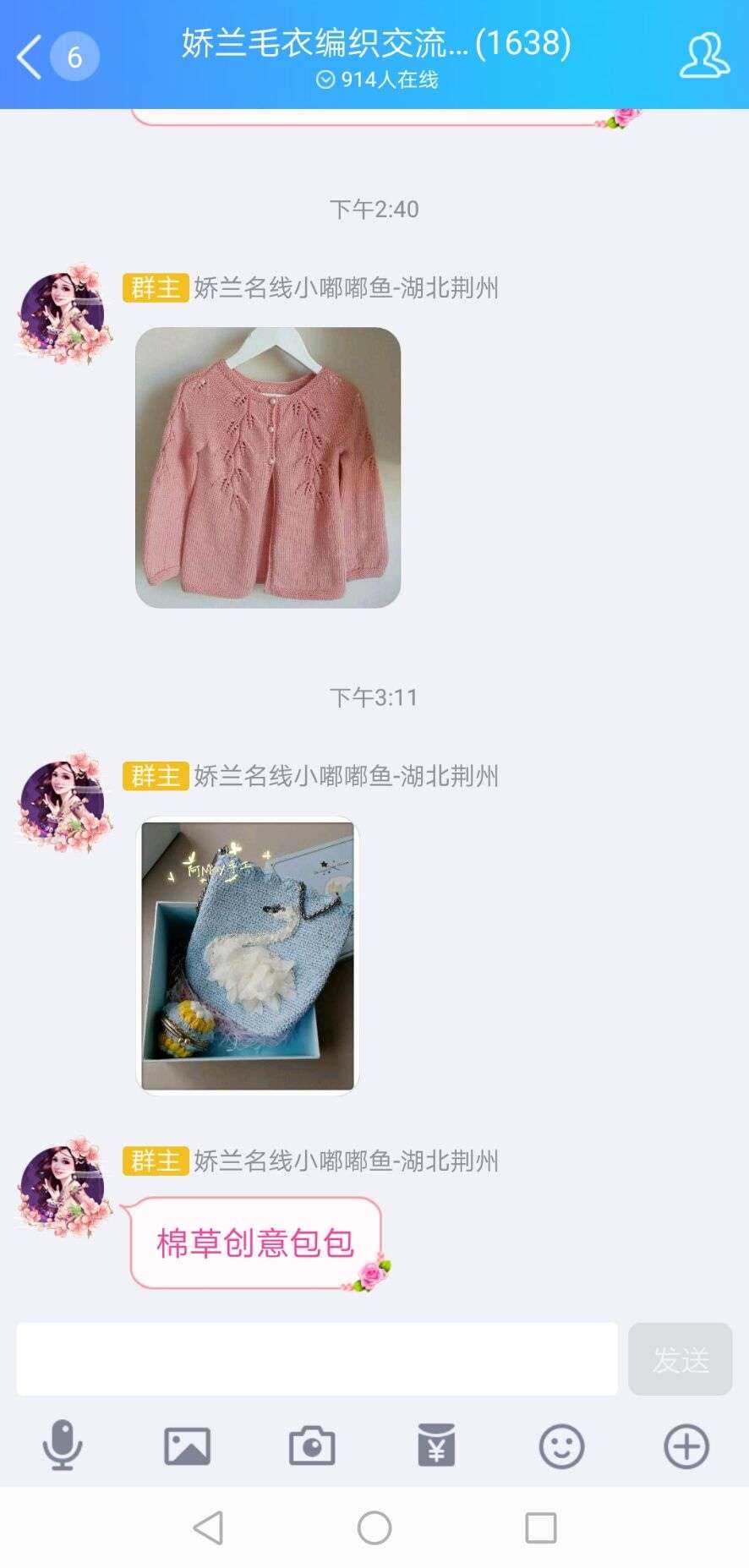Open the camera to take a photo

(312, 1445)
